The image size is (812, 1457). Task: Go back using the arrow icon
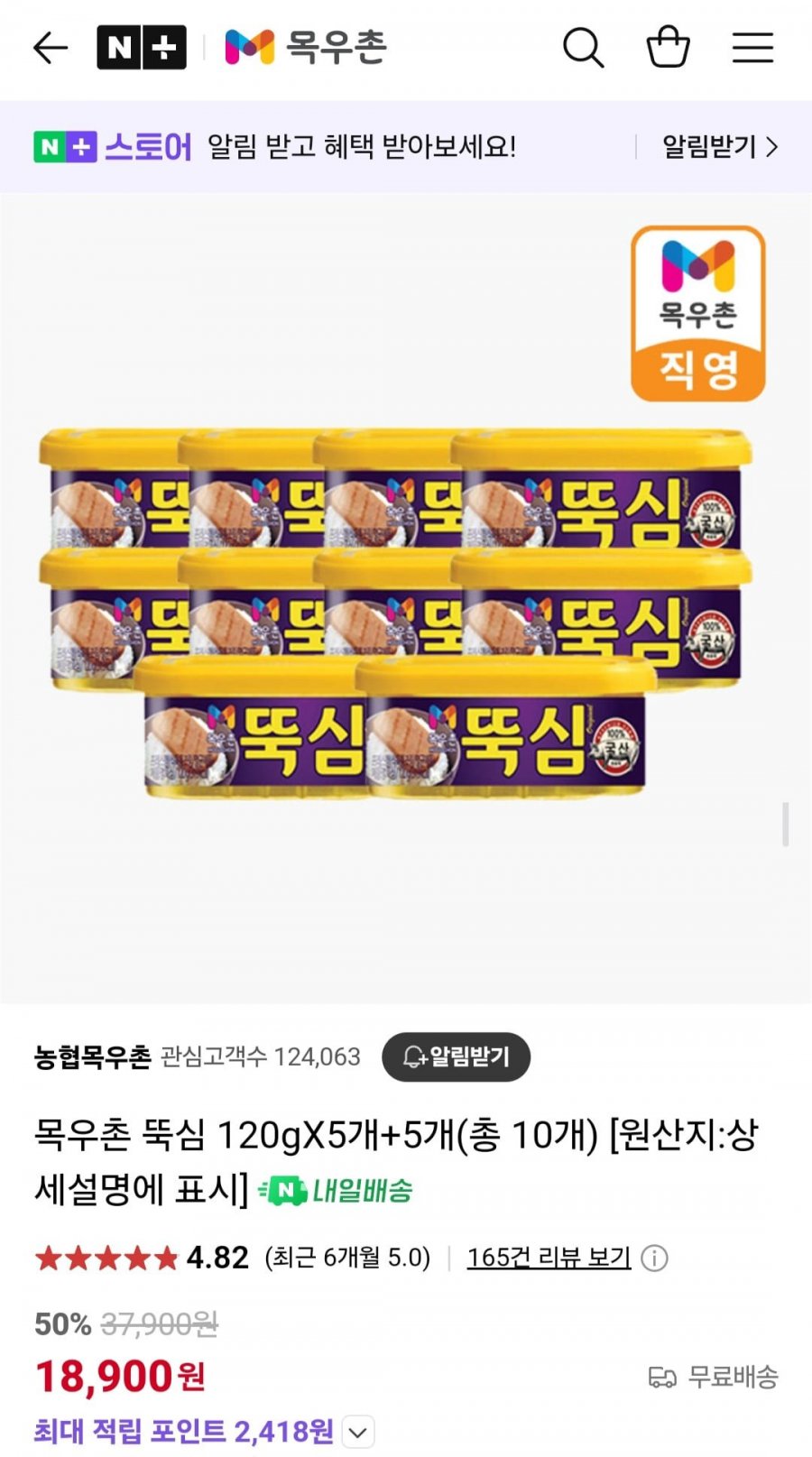click(x=51, y=48)
